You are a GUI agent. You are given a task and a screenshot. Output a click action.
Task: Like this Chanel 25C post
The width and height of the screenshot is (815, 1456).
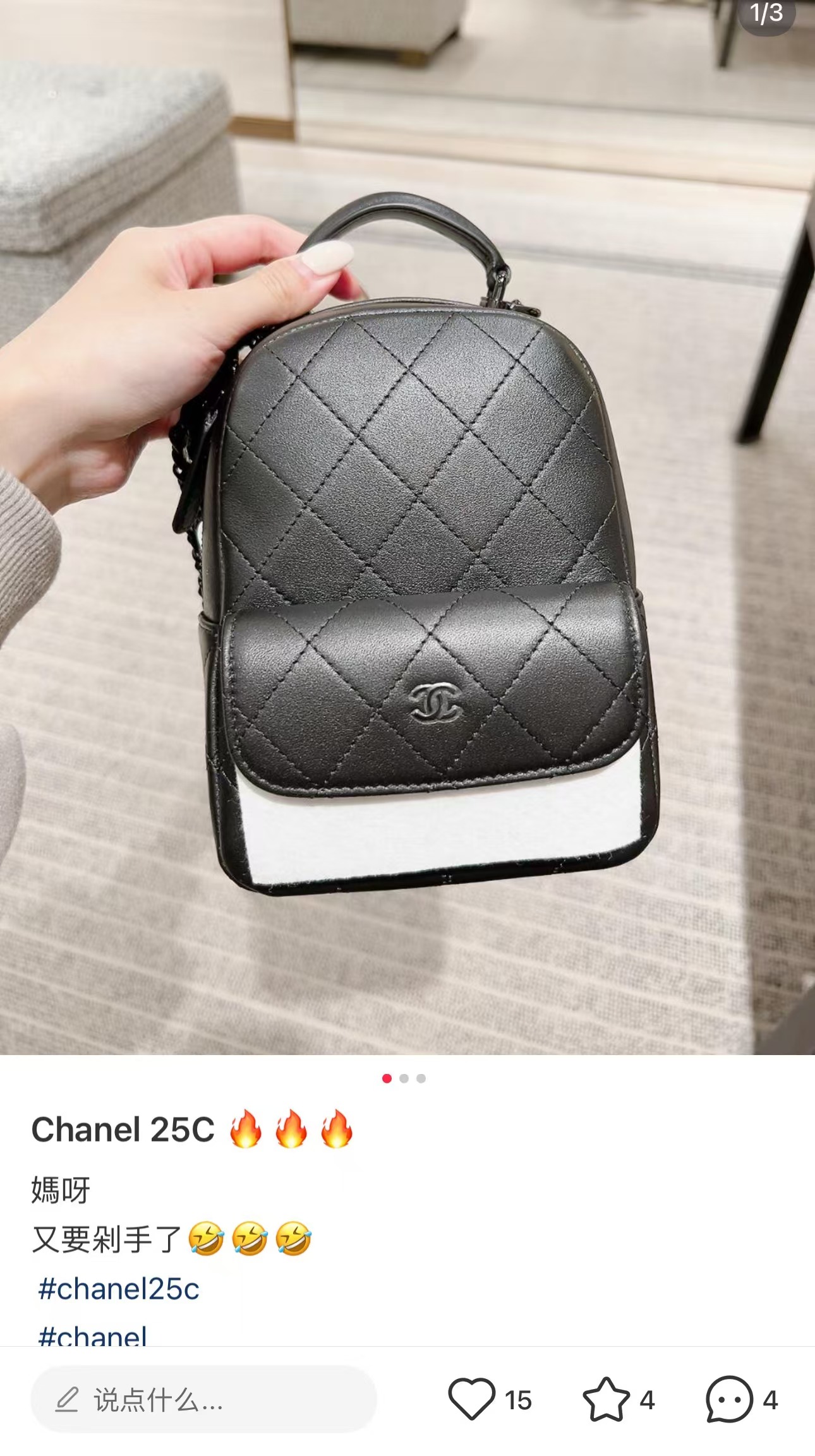coord(472,1399)
